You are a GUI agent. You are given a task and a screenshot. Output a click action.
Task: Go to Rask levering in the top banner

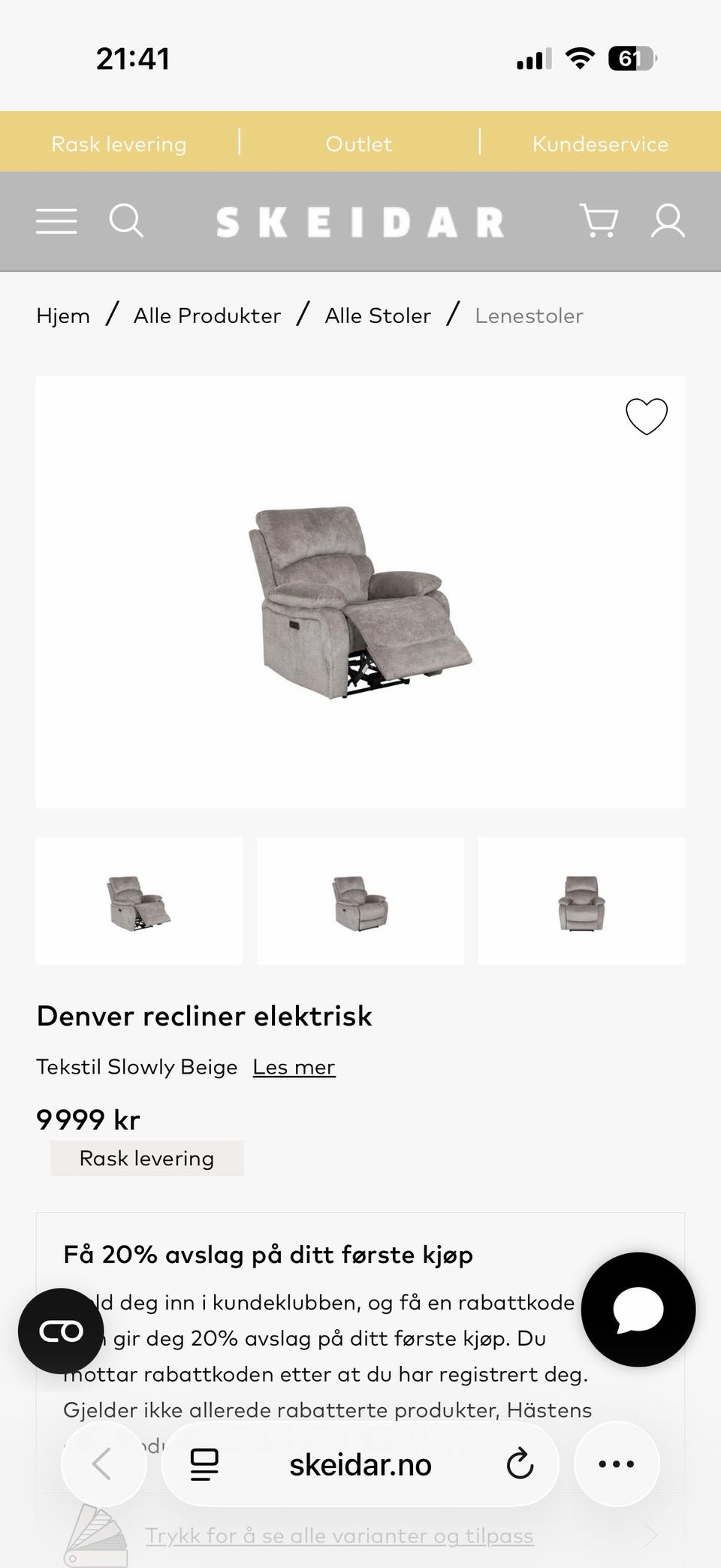[x=119, y=144]
